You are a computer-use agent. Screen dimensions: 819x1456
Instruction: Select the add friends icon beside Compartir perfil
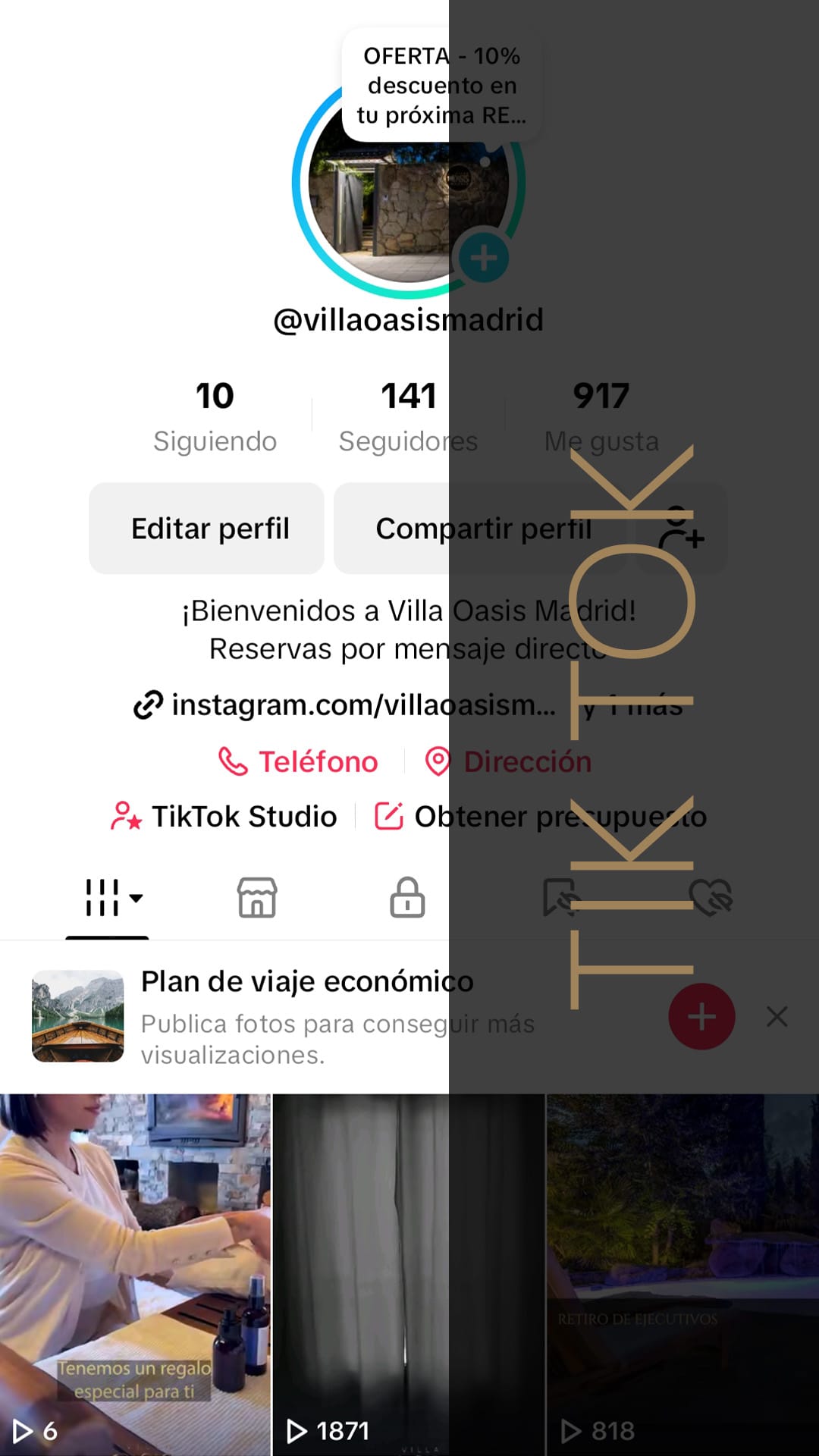pyautogui.click(x=683, y=529)
